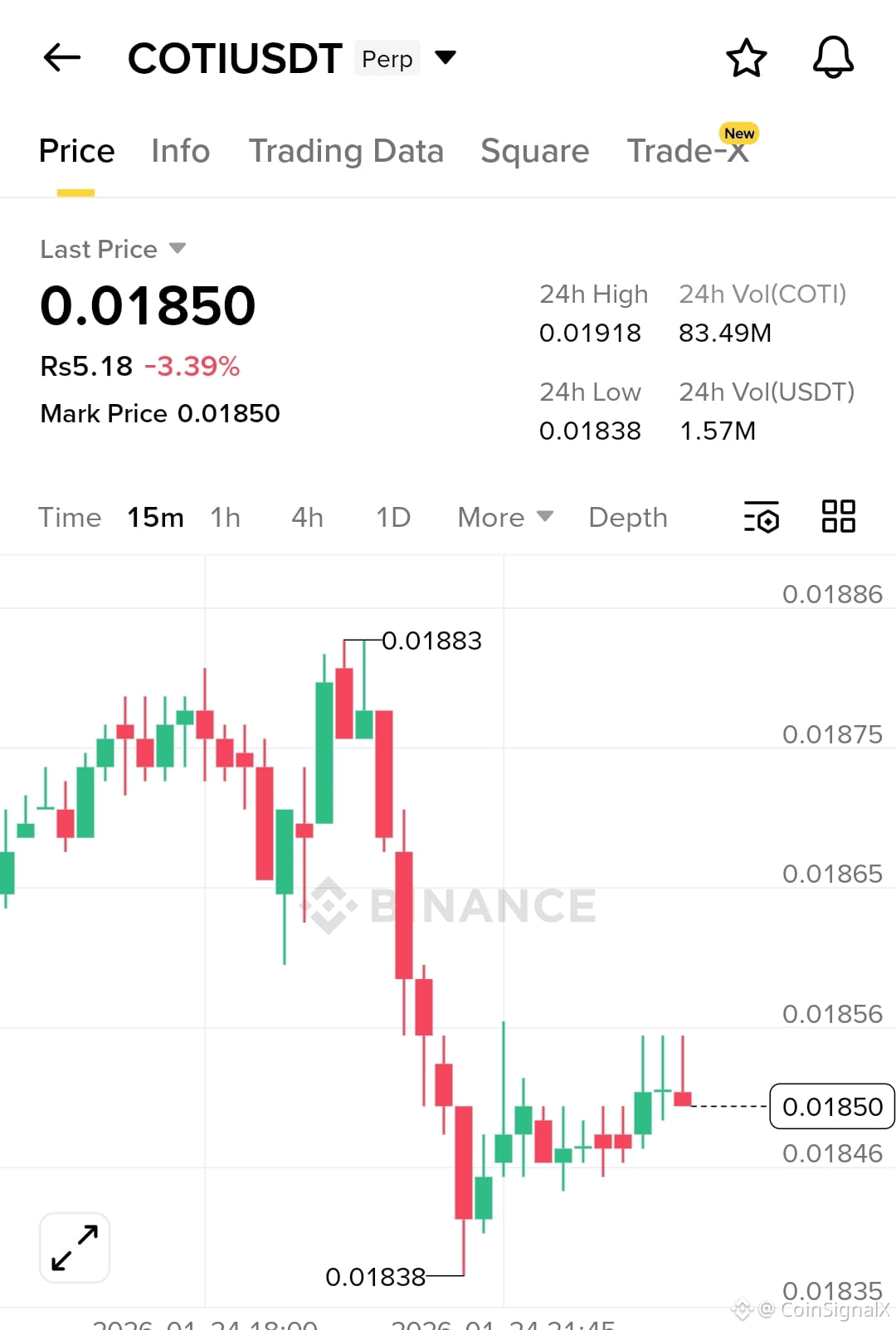Activate the 4h candlestick view
896x1330 pixels.
point(306,516)
